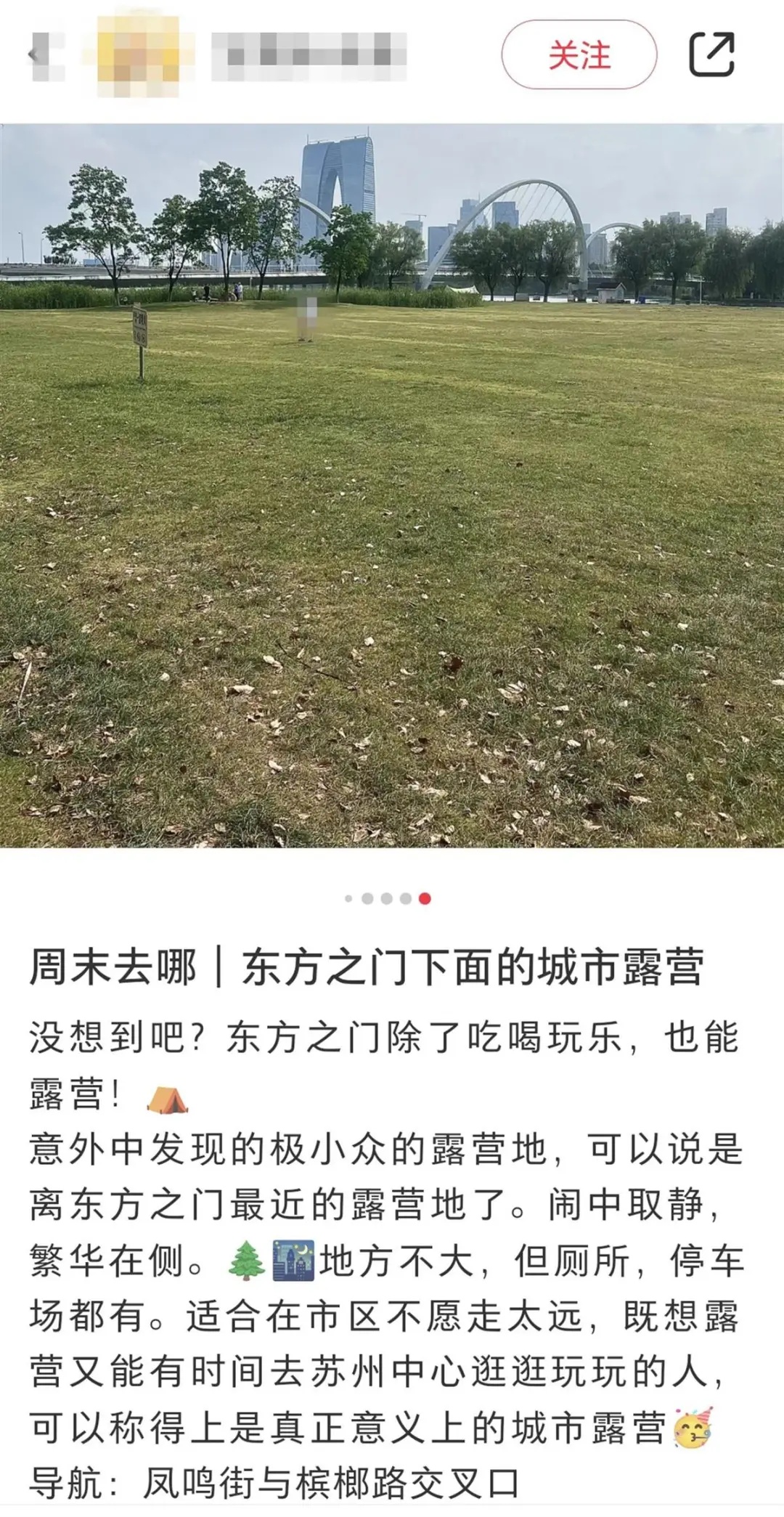Select the first gray pagination dot
Viewport: 784px width, 1517px height.
click(348, 898)
